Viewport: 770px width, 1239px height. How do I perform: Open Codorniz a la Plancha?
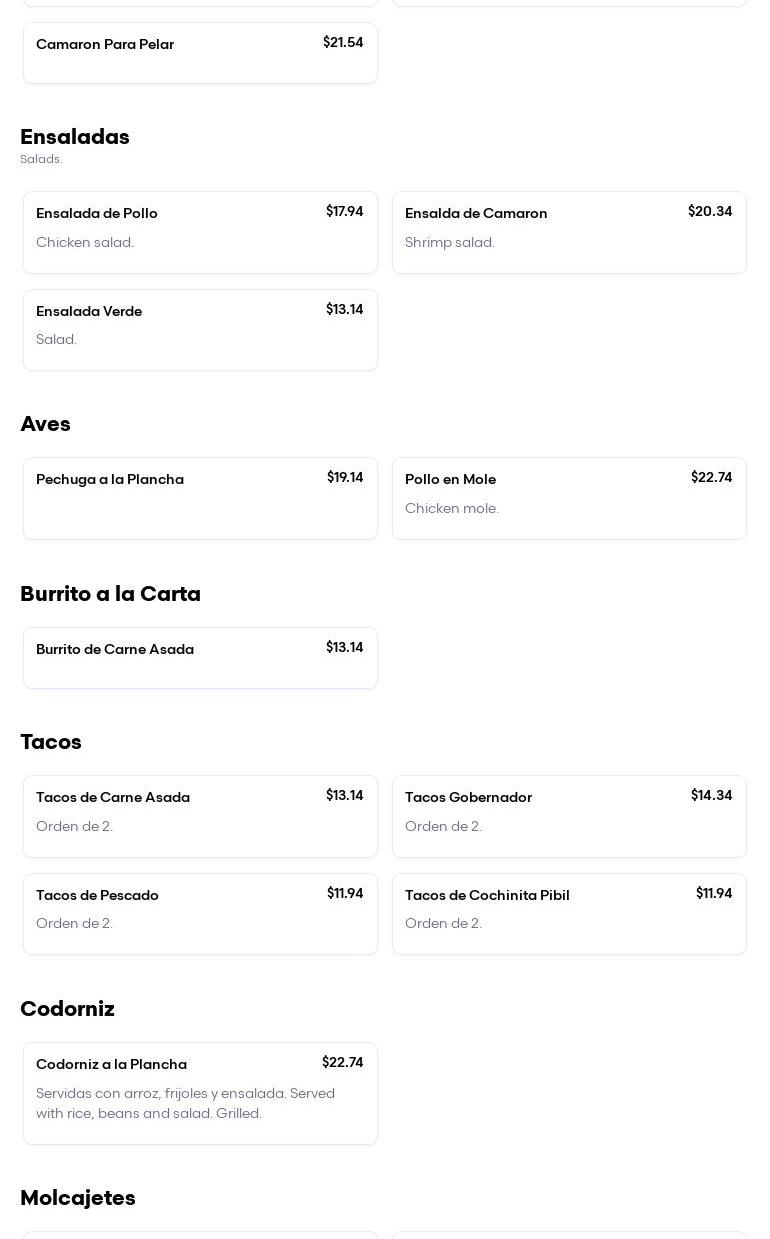pos(200,1093)
